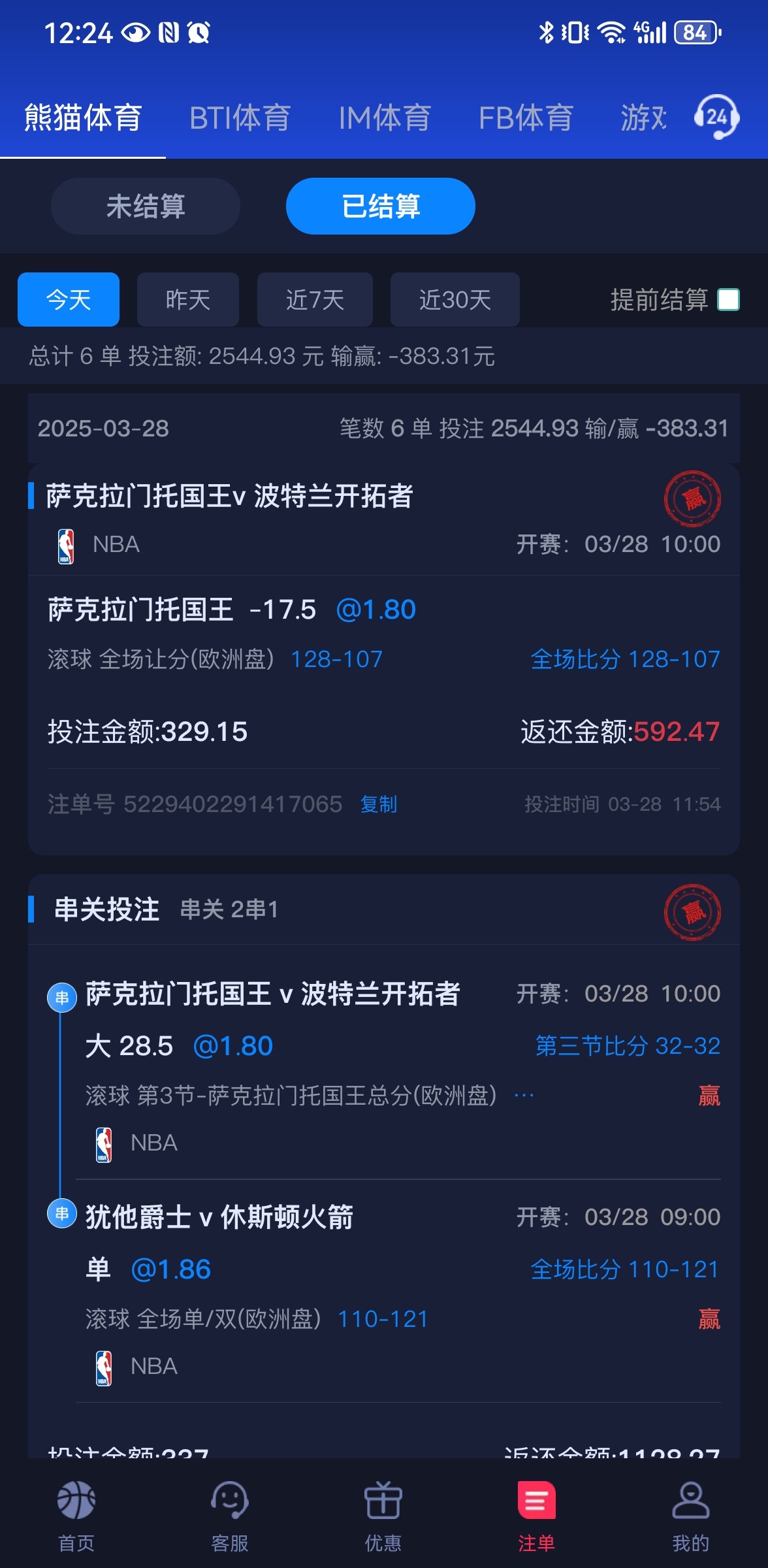
Task: Select the 已结算 settled bets button
Action: point(380,206)
